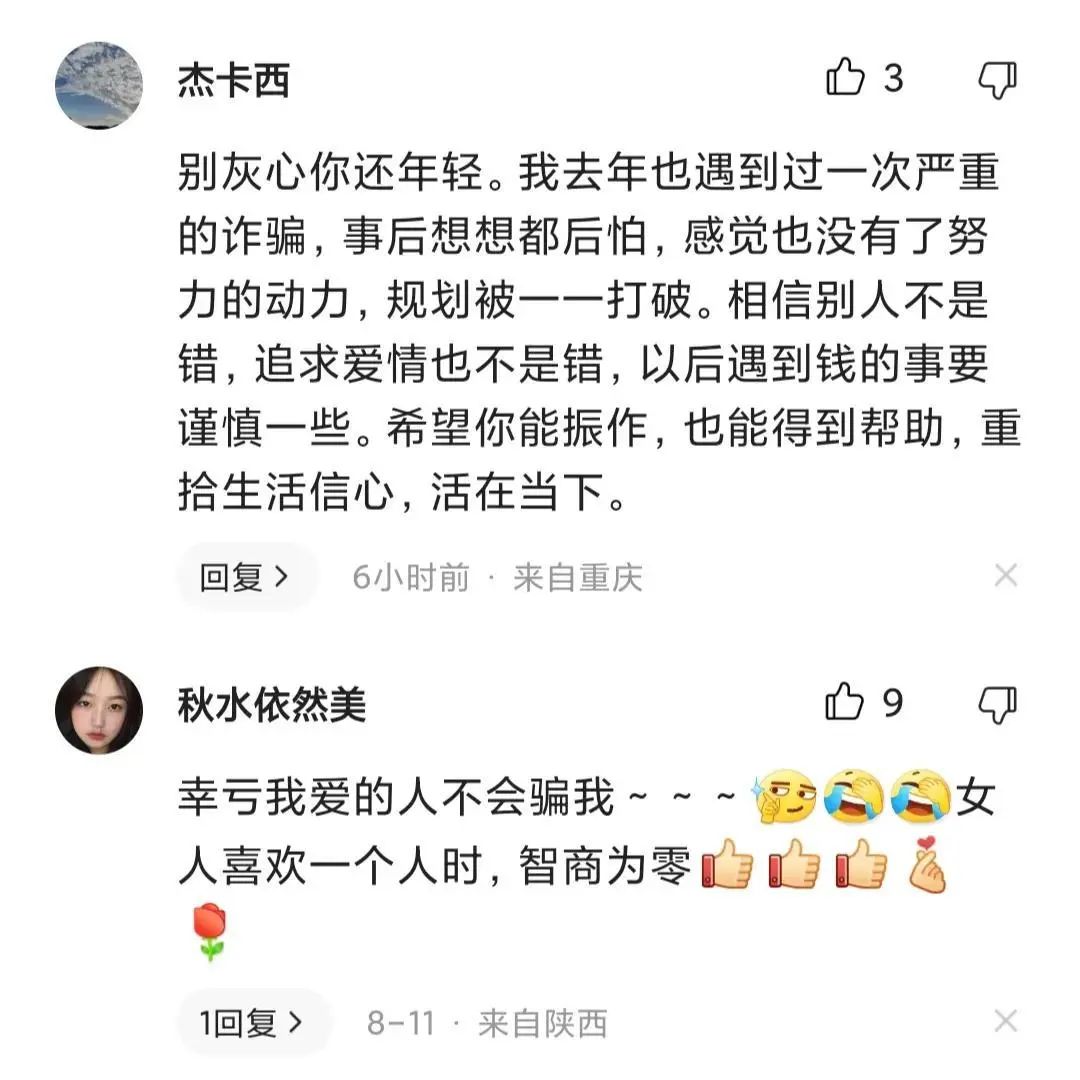Open 杰卡西's profile avatar

coord(99,85)
